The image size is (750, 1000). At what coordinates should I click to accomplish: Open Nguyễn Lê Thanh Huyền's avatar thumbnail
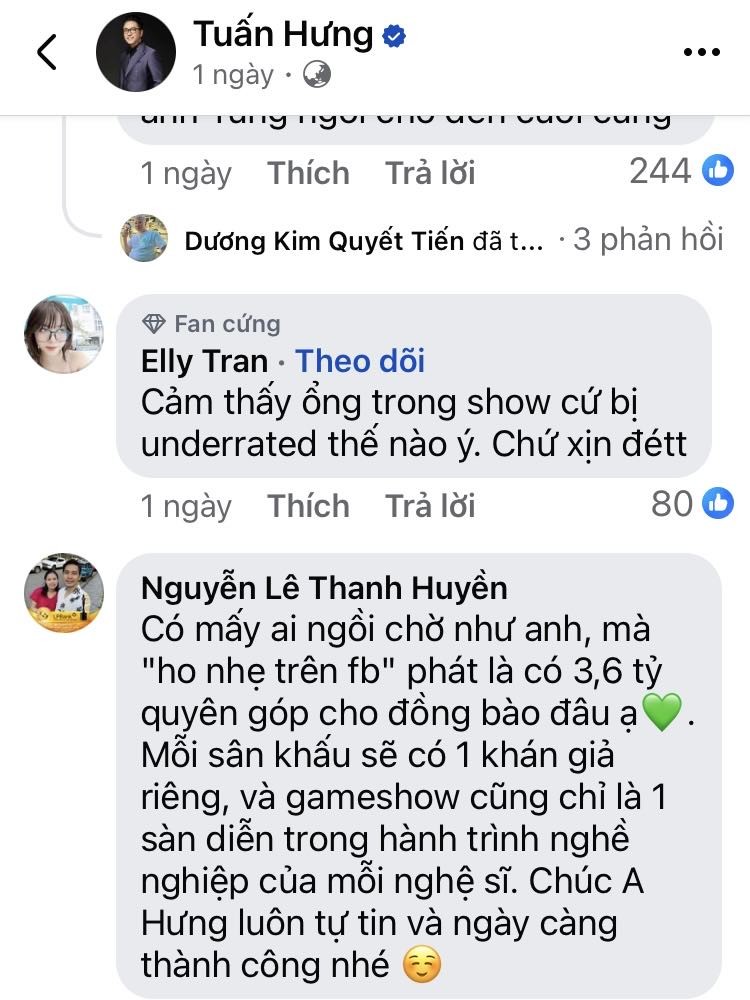[x=64, y=592]
